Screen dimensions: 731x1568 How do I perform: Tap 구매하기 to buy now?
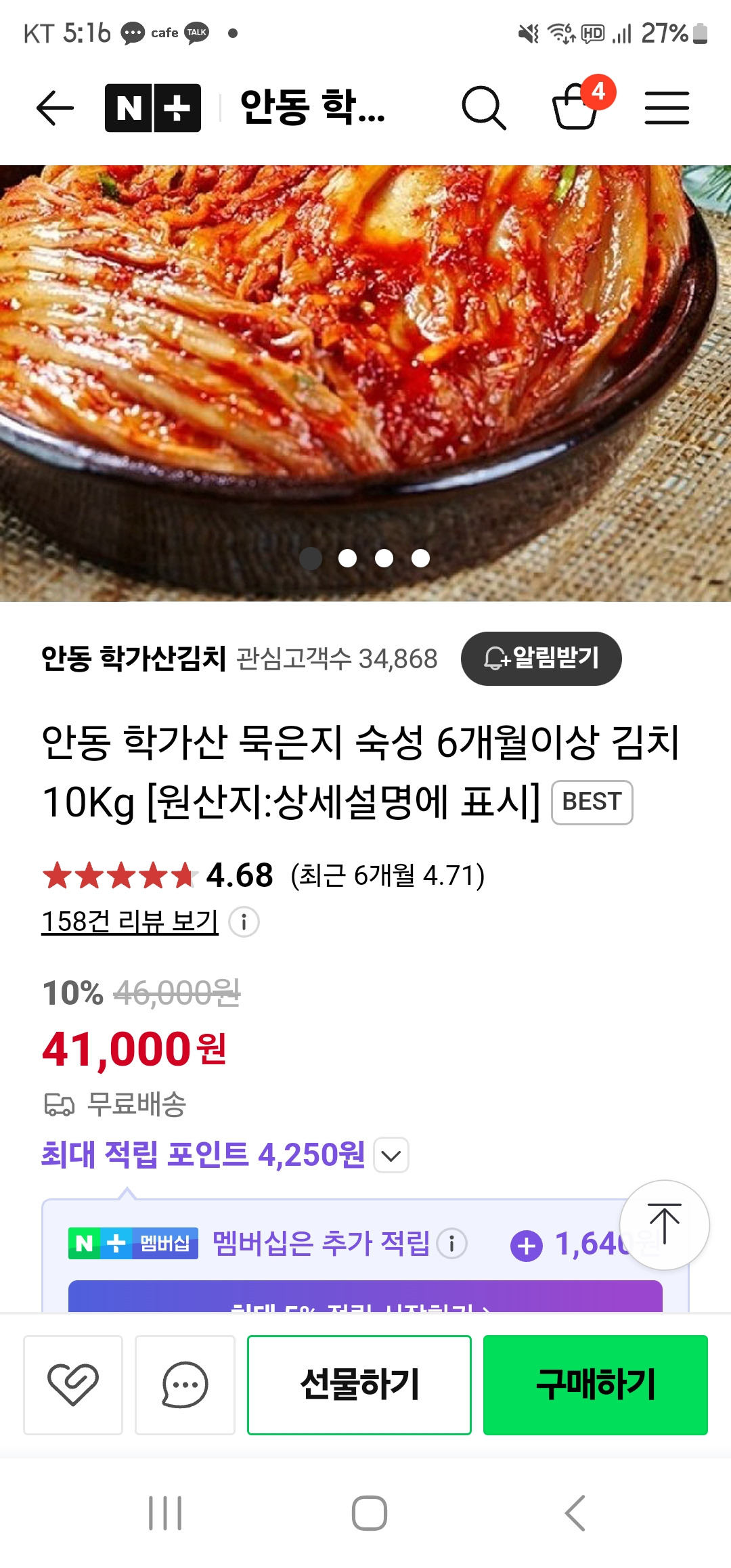click(595, 1385)
